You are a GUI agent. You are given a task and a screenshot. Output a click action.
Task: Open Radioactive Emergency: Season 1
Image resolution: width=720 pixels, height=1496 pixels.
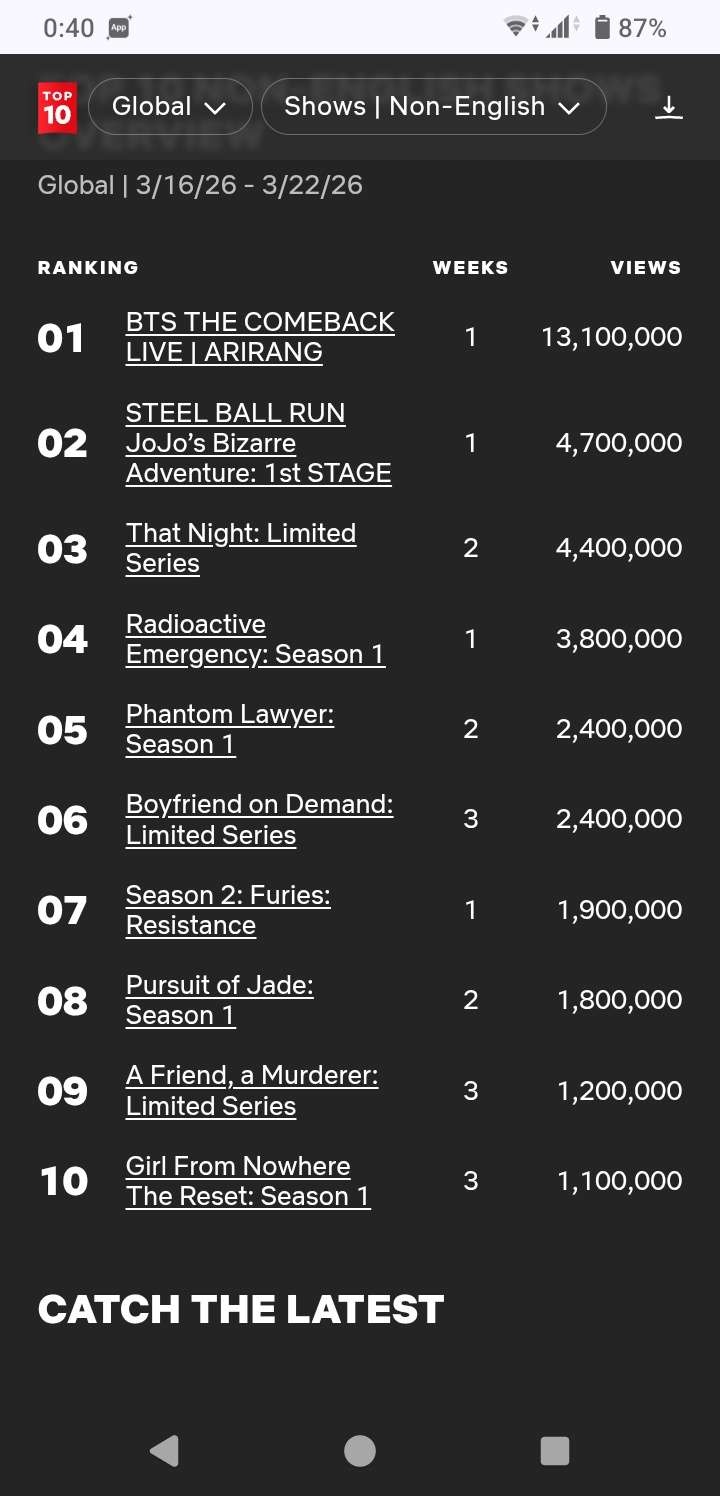pyautogui.click(x=254, y=639)
